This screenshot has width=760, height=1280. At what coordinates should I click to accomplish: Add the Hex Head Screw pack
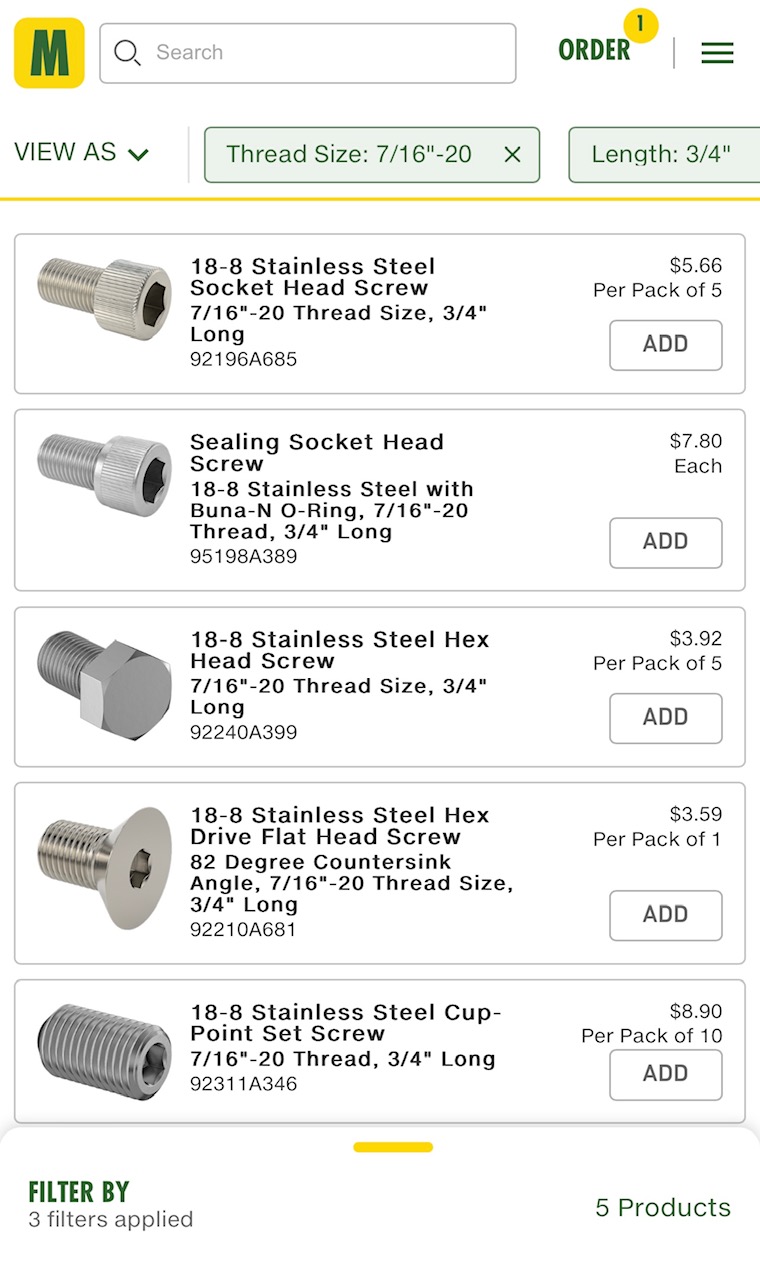click(666, 718)
